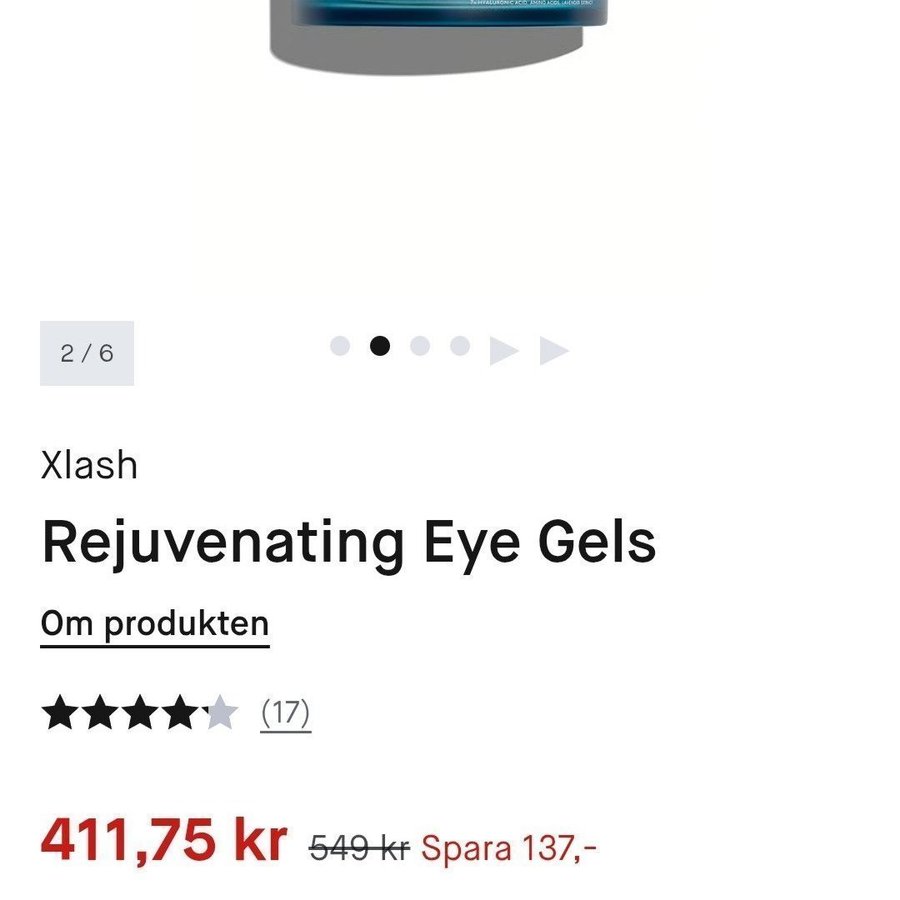This screenshot has height=900, width=900.
Task: Open the Xlash product image
Action: click(440, 40)
